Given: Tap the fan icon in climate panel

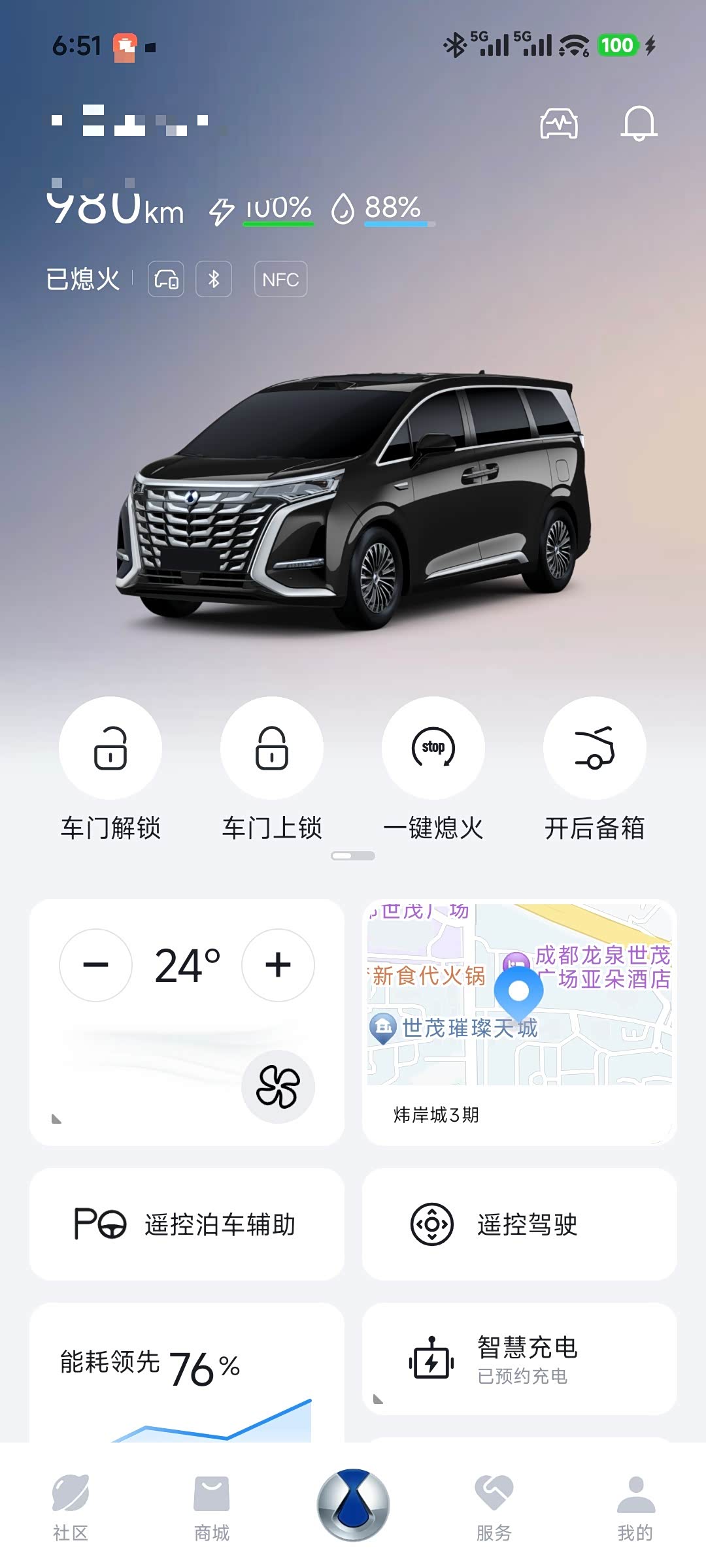Looking at the screenshot, I should (277, 1081).
